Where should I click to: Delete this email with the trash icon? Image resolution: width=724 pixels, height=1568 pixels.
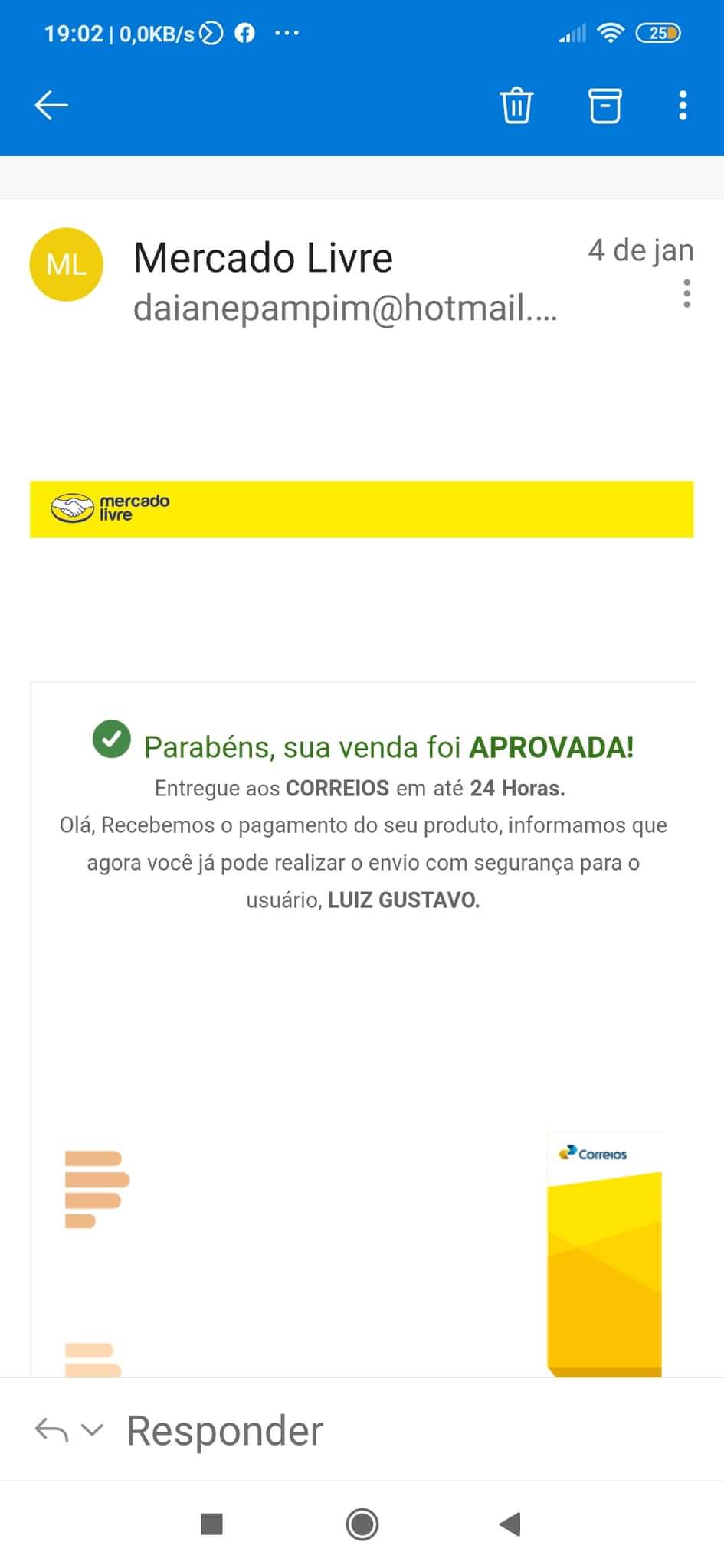click(x=516, y=106)
